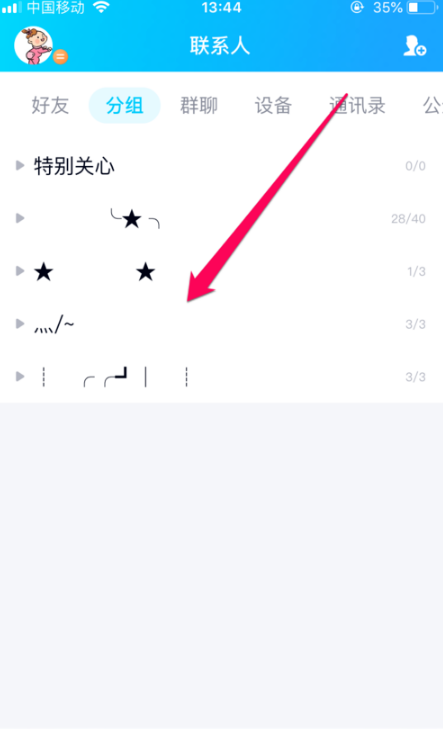Expand the 特别关心 group
Viewport: 443px width, 729px height.
pos(221,166)
